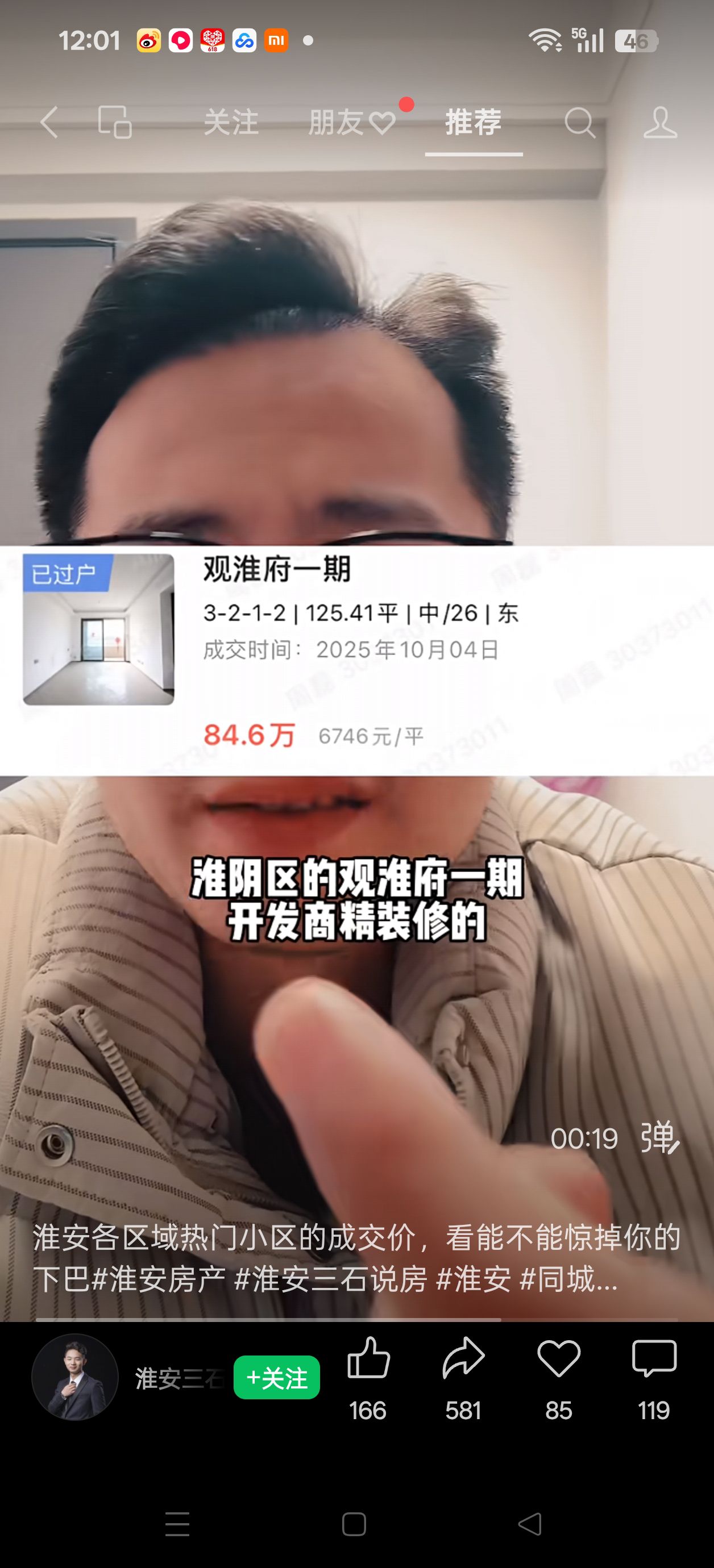Switch to the 关注 tab
The width and height of the screenshot is (714, 1568).
[x=231, y=122]
